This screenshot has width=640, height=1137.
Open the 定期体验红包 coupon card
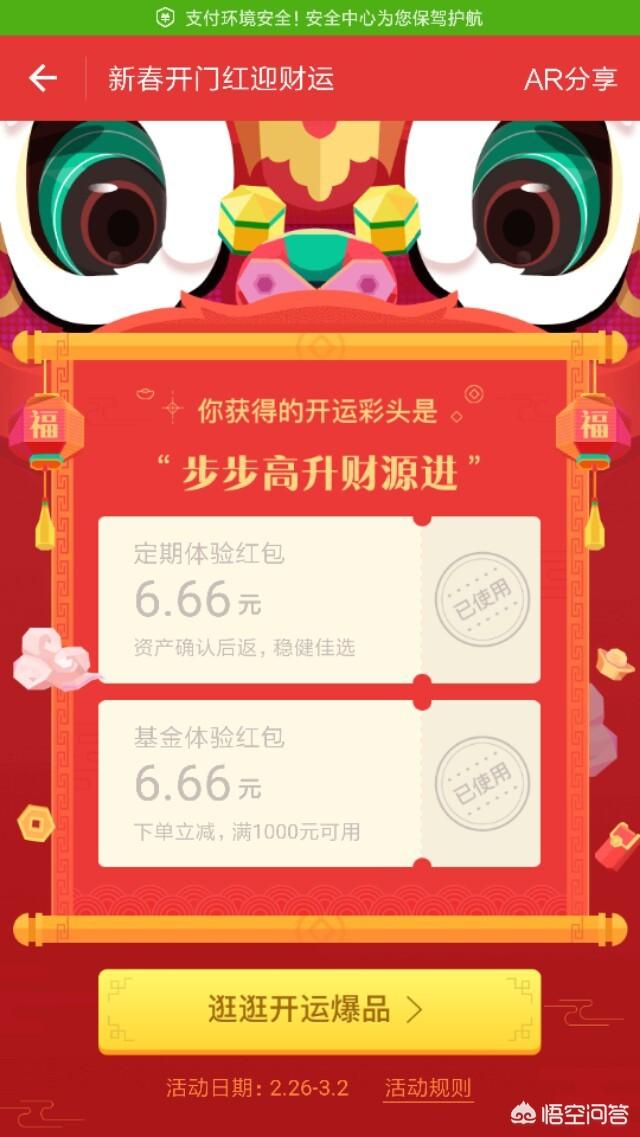(319, 600)
